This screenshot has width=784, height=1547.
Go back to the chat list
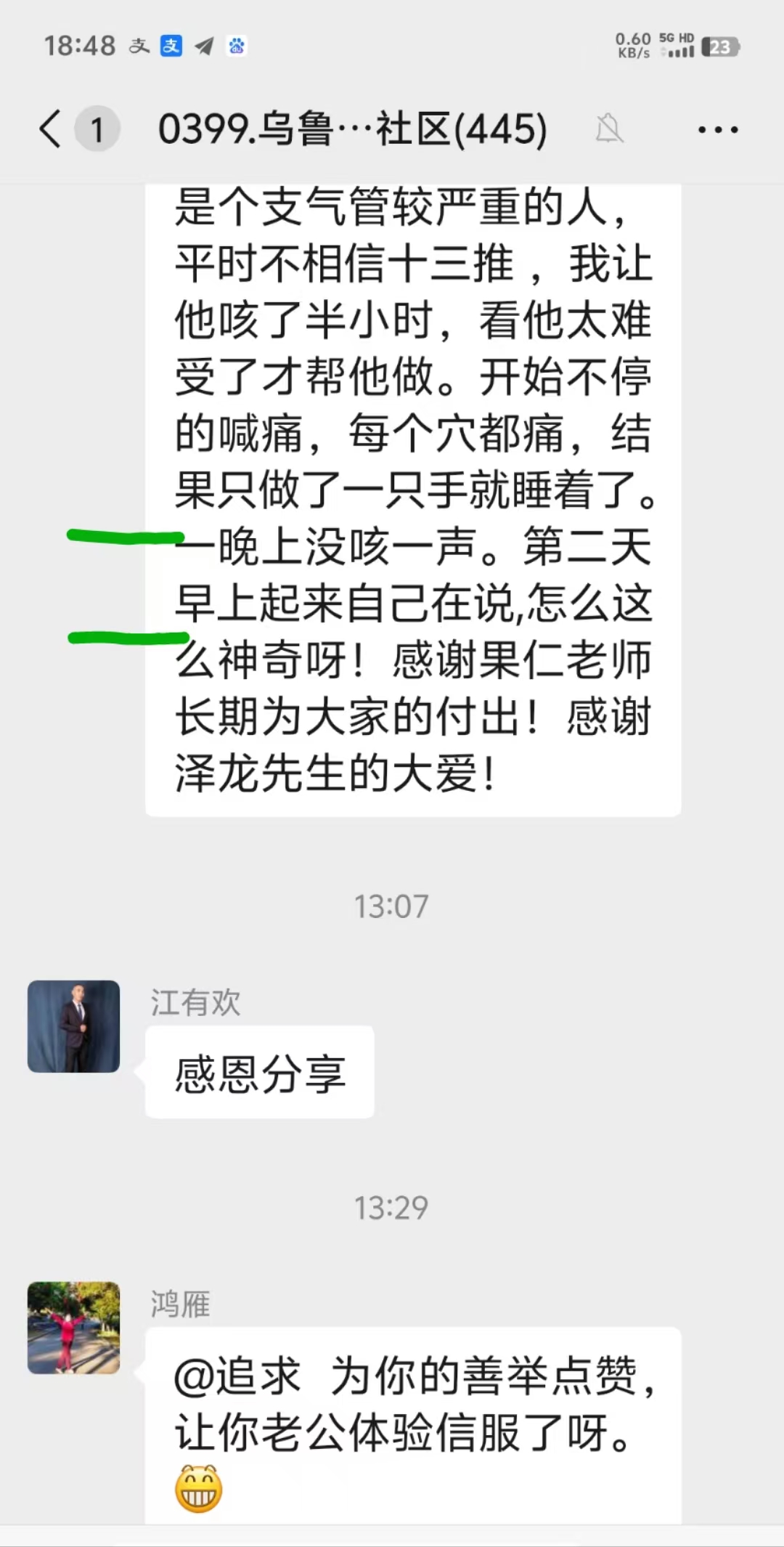click(x=51, y=129)
